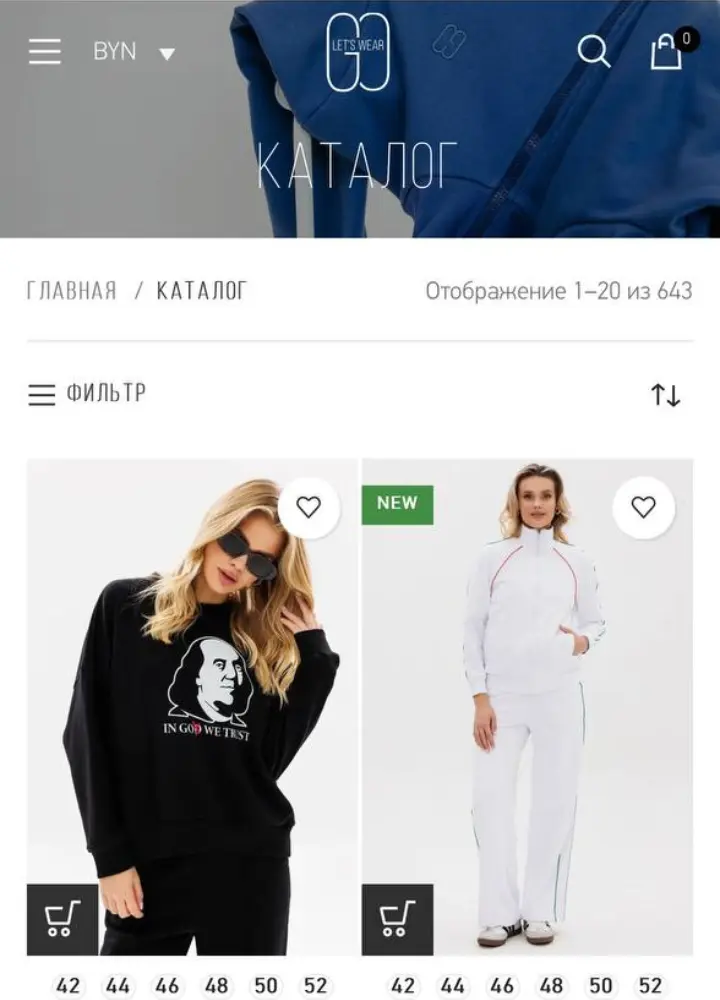
Task: Open the shopping bag cart
Action: click(x=667, y=52)
